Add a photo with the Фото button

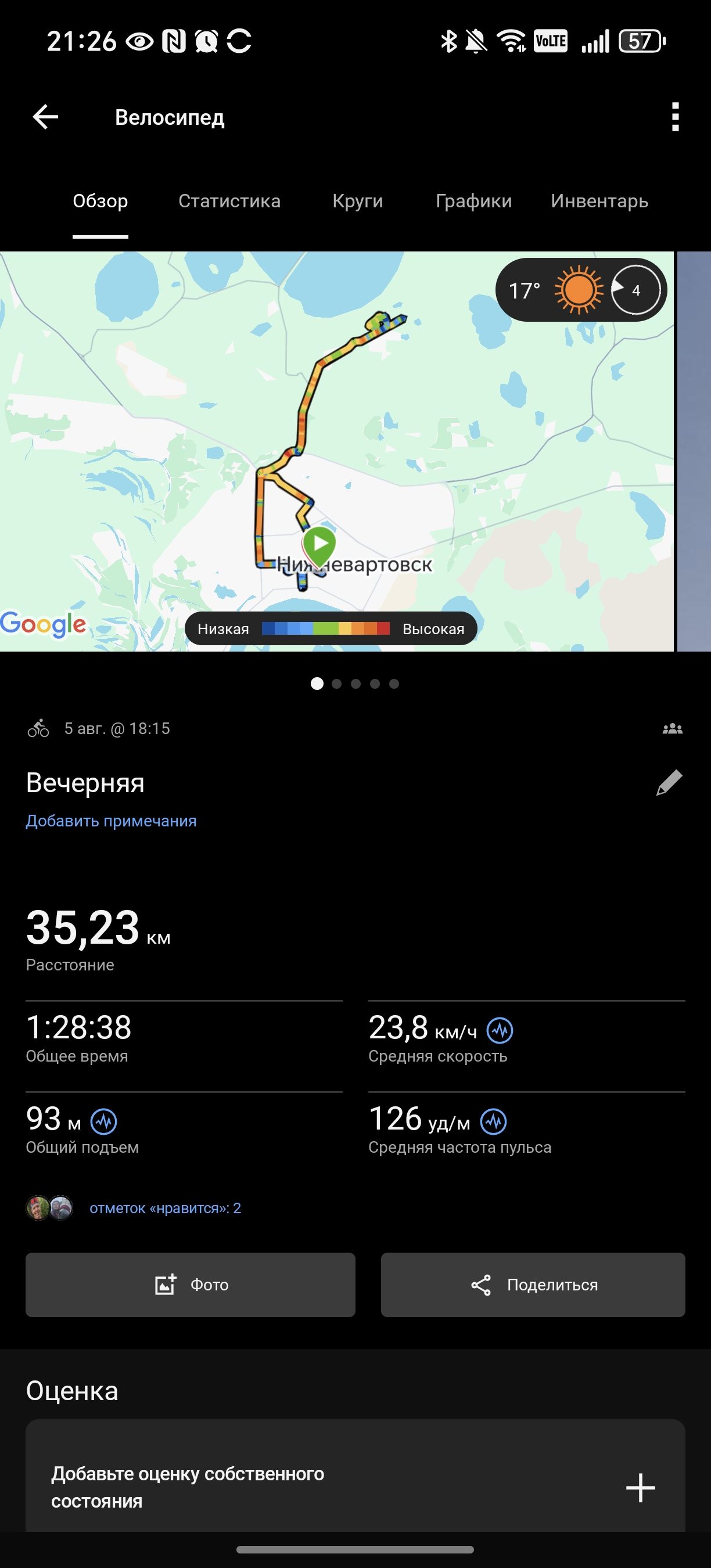pyautogui.click(x=191, y=1285)
